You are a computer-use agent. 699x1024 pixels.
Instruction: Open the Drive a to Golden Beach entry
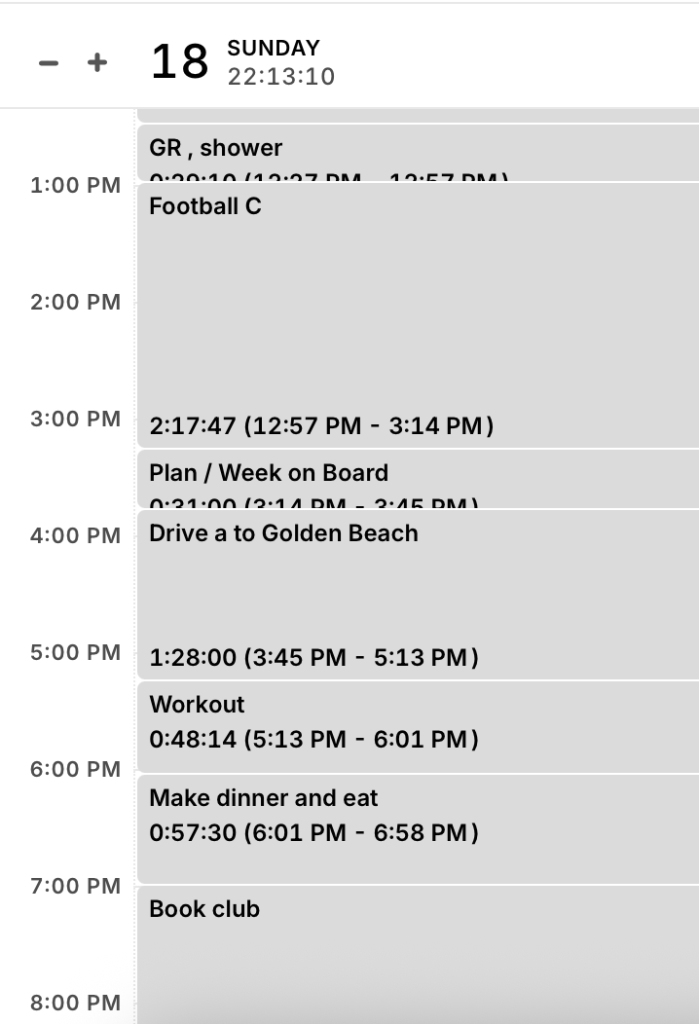(x=417, y=593)
